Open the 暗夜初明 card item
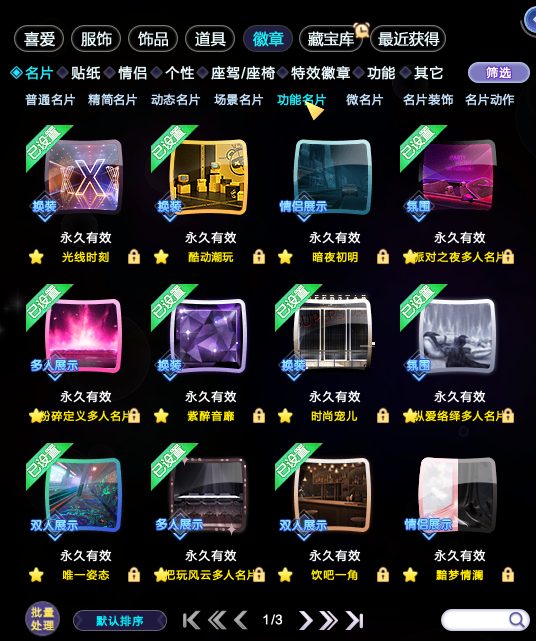This screenshot has width=536, height=641. [333, 177]
